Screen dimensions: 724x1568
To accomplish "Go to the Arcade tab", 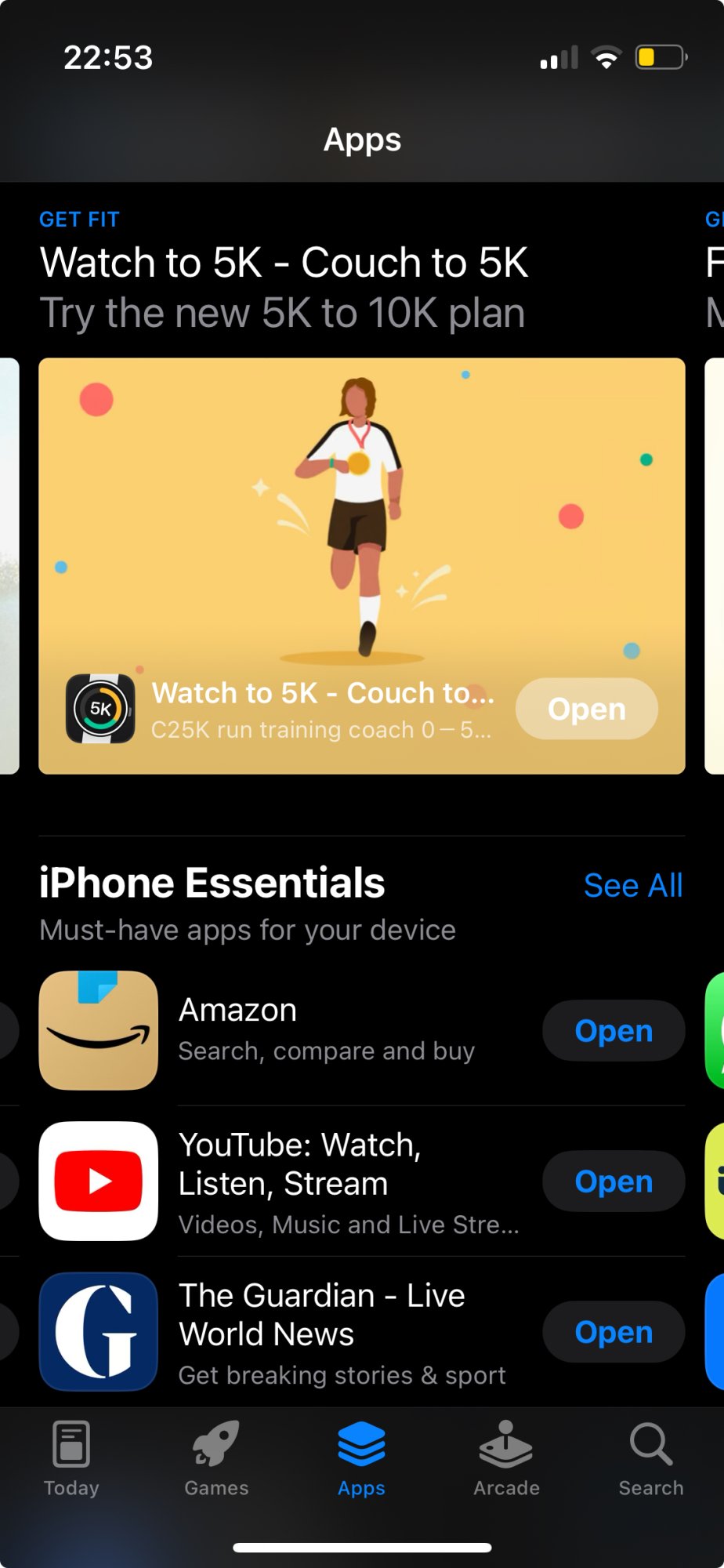I will pyautogui.click(x=506, y=1459).
